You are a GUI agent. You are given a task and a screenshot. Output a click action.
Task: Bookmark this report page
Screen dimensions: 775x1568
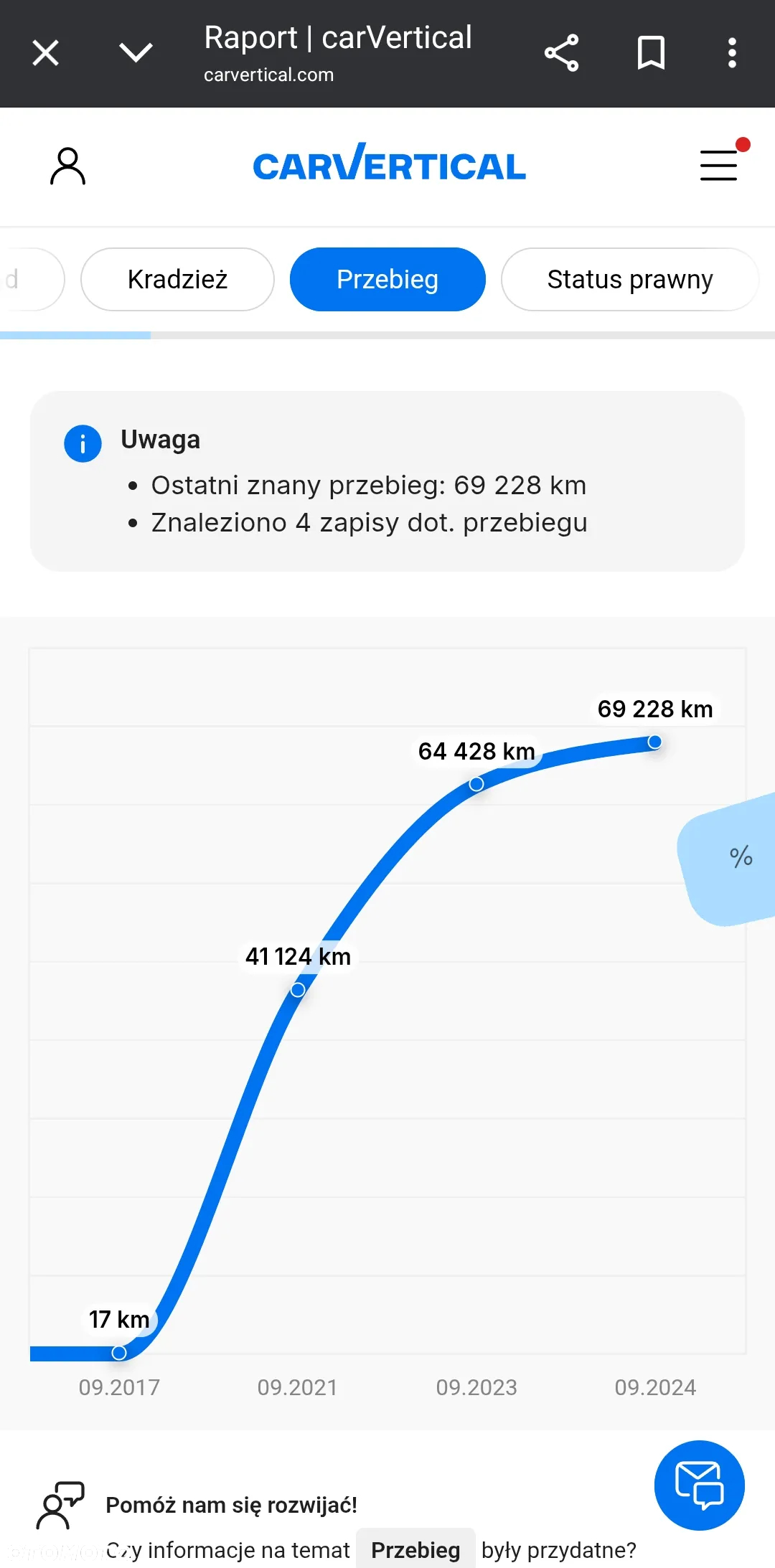click(651, 53)
